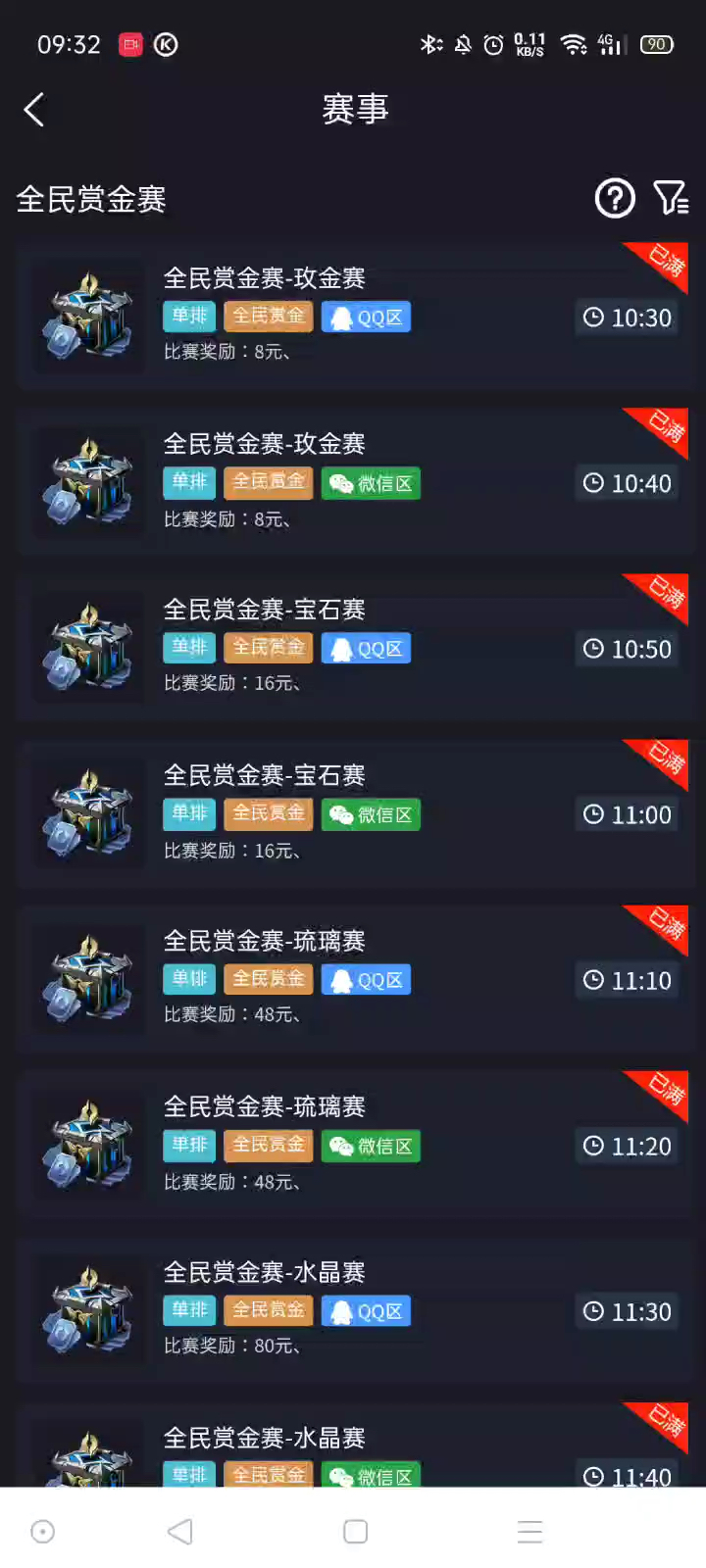
Task: Open the match filter icon
Action: click(x=671, y=198)
